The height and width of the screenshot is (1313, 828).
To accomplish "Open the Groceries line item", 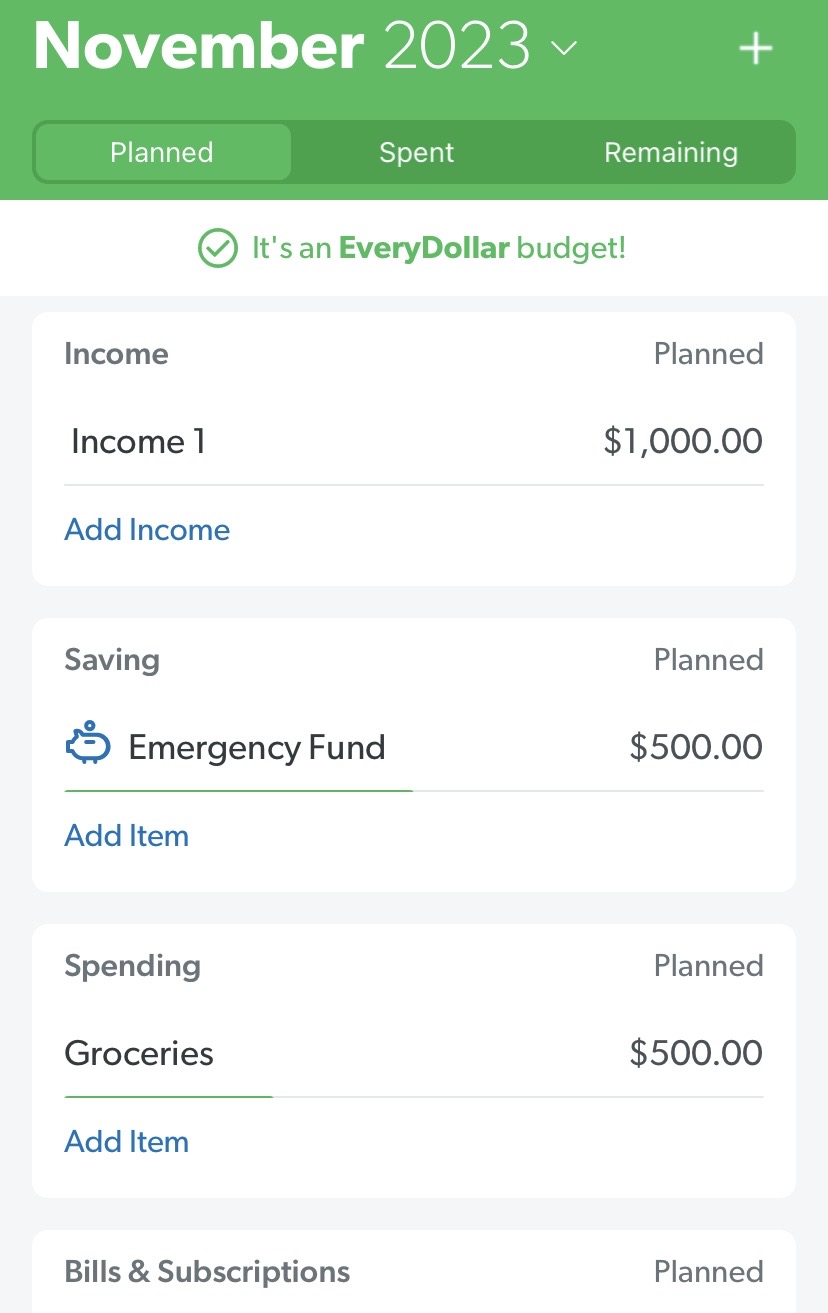I will click(x=138, y=1053).
